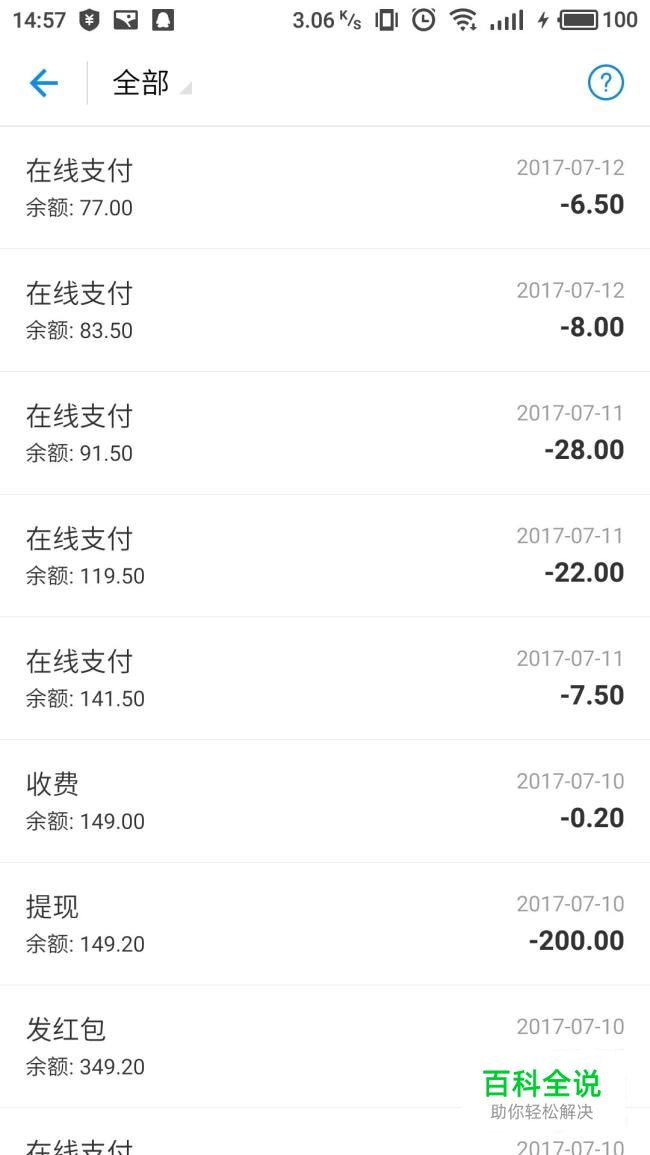Open the 在线支付 record of -8.00
650x1155 pixels.
tap(325, 310)
